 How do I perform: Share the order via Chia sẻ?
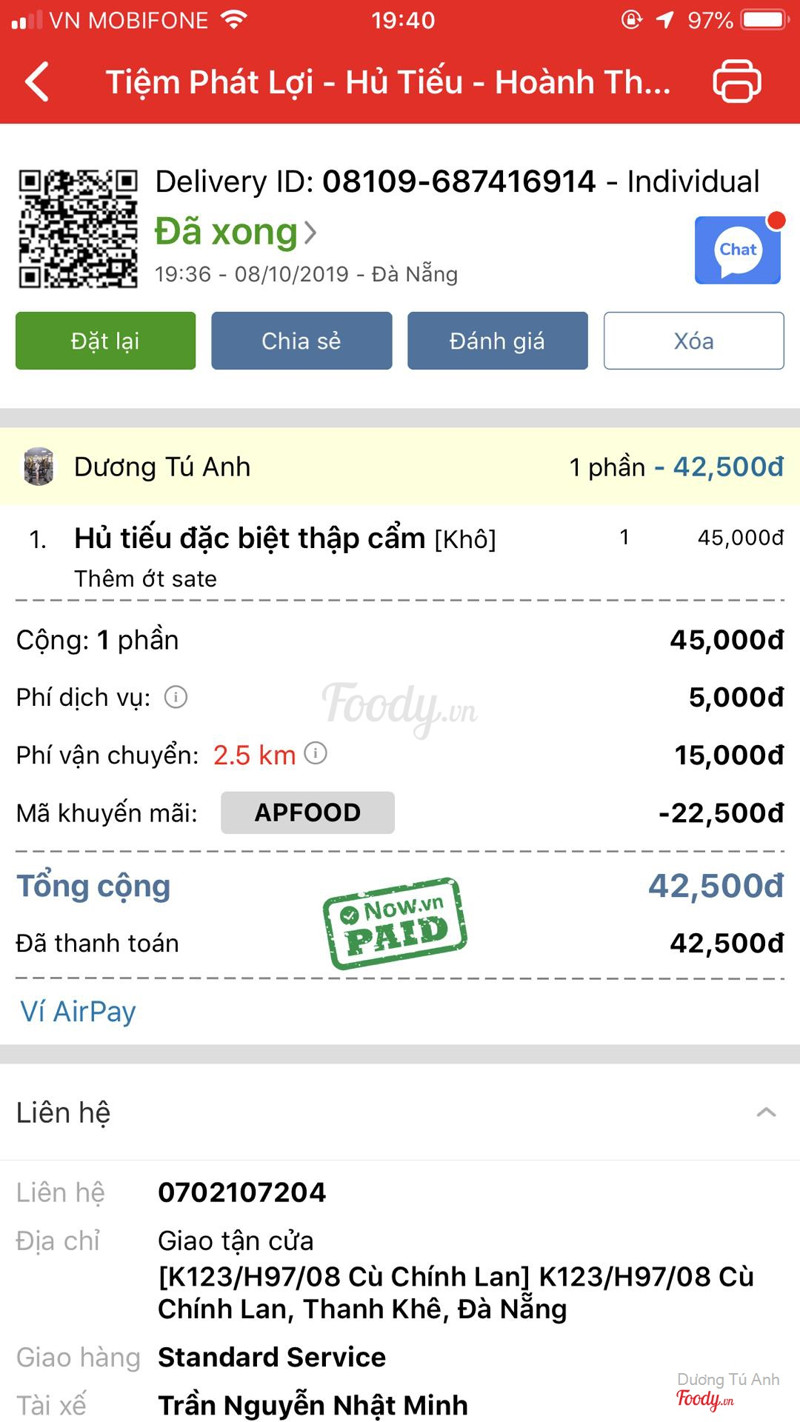point(301,341)
